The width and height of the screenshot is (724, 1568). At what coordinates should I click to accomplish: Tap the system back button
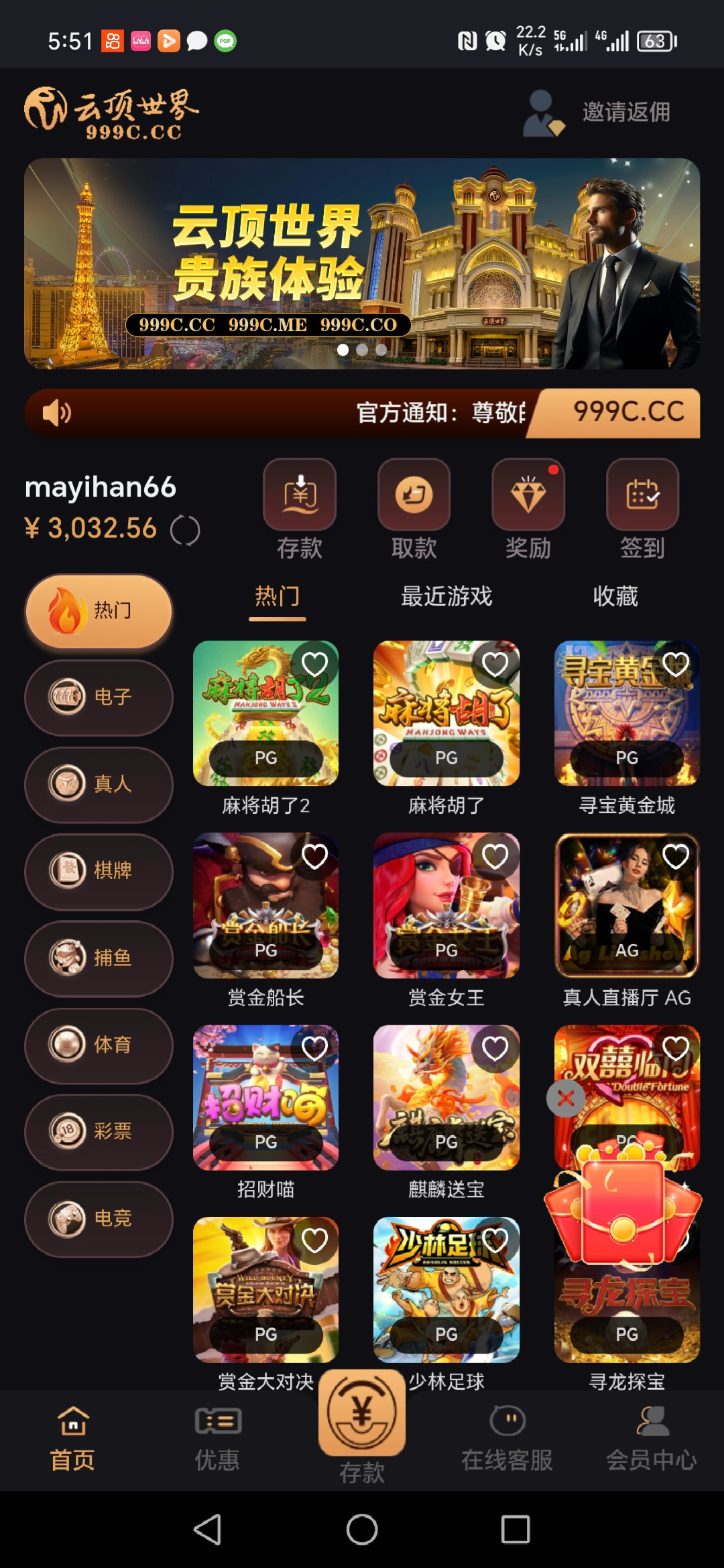[208, 1529]
